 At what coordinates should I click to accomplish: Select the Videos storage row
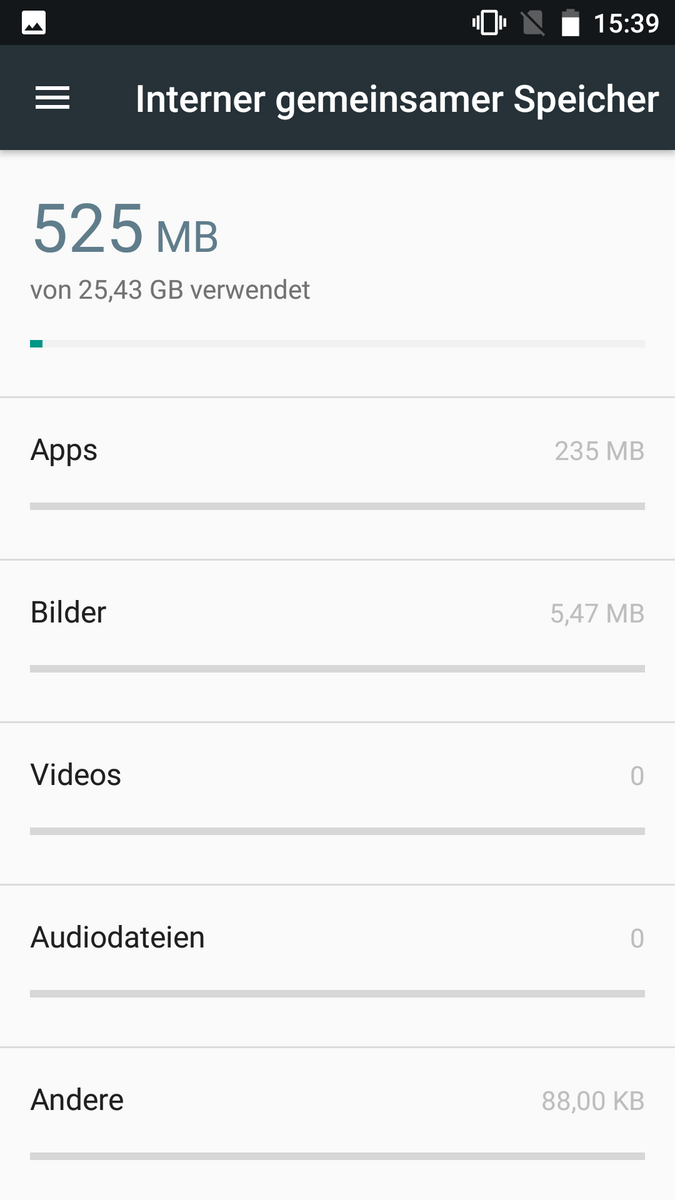(x=337, y=804)
